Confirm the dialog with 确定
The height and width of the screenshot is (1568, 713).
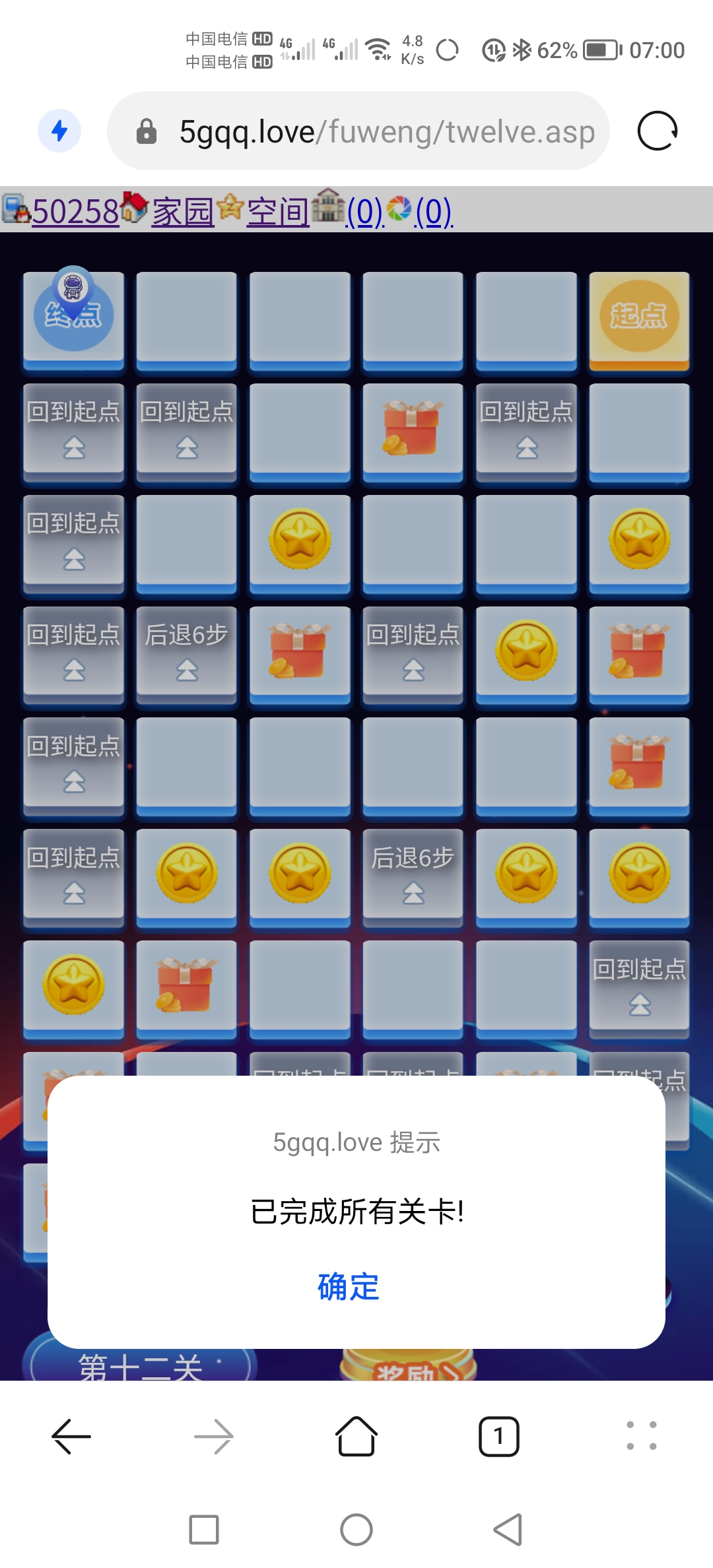(349, 1287)
